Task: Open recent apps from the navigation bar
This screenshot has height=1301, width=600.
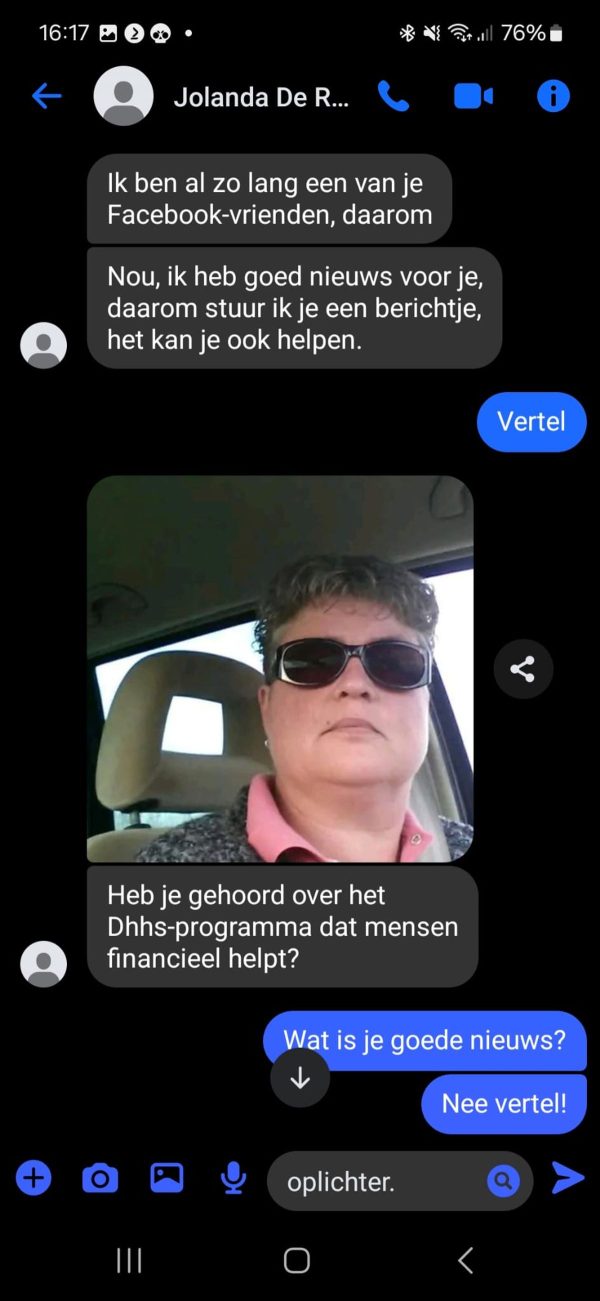Action: (x=129, y=1260)
